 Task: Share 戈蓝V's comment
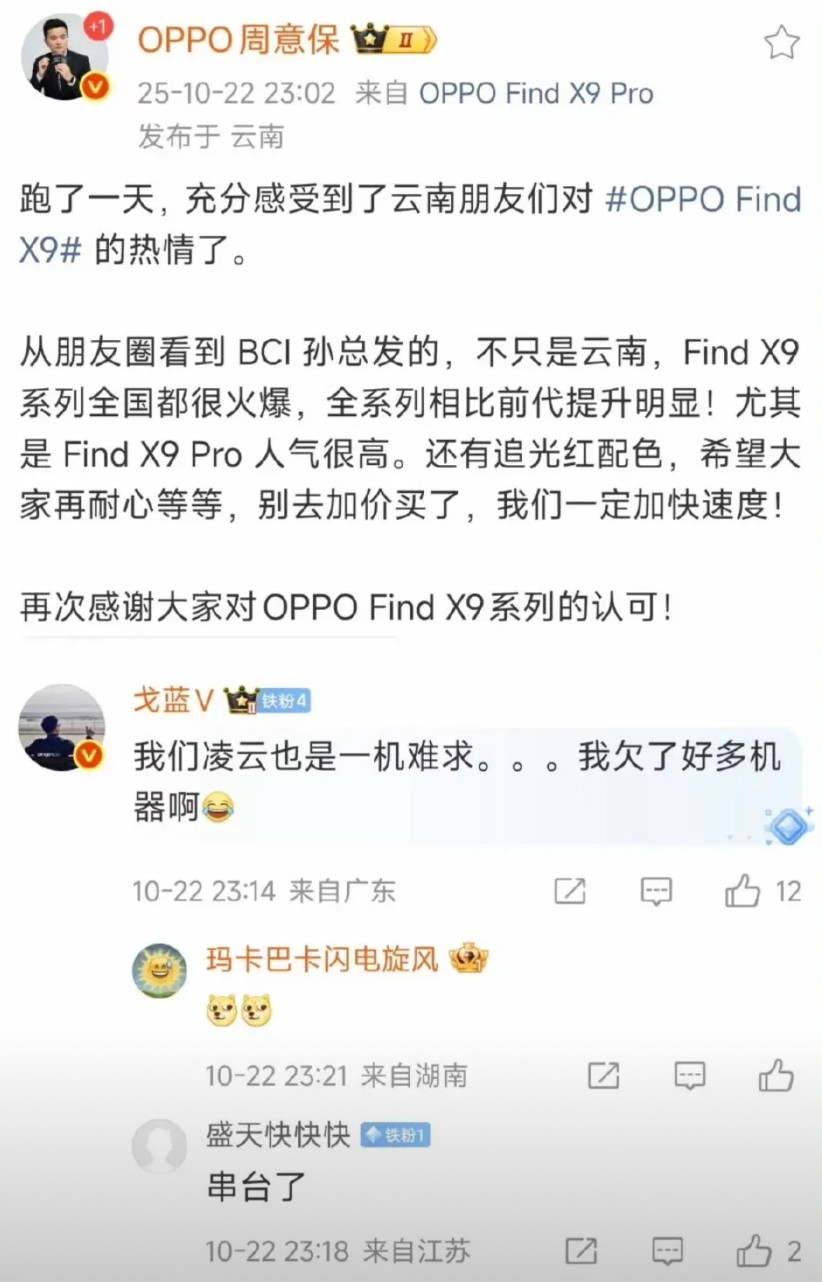[569, 890]
